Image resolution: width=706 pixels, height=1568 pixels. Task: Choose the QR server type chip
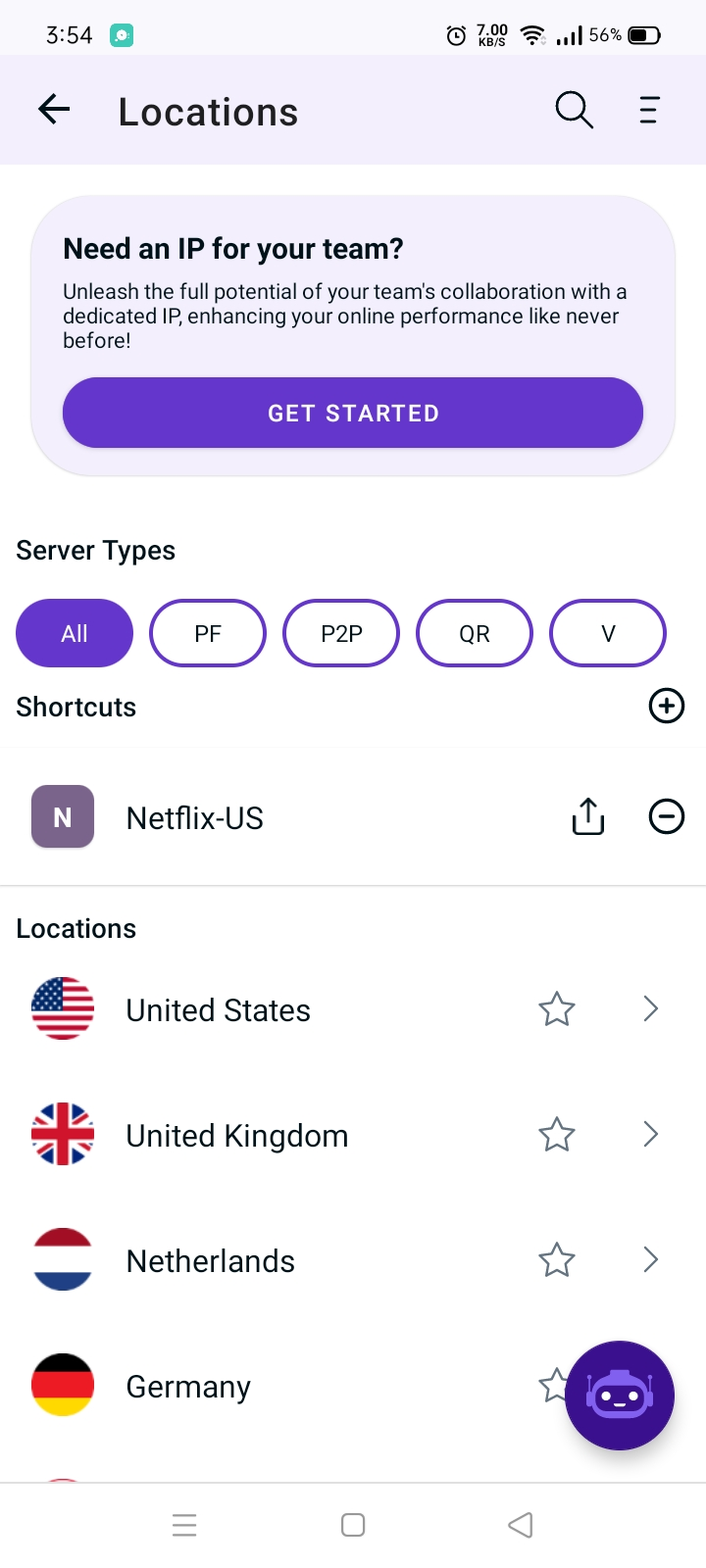click(475, 633)
